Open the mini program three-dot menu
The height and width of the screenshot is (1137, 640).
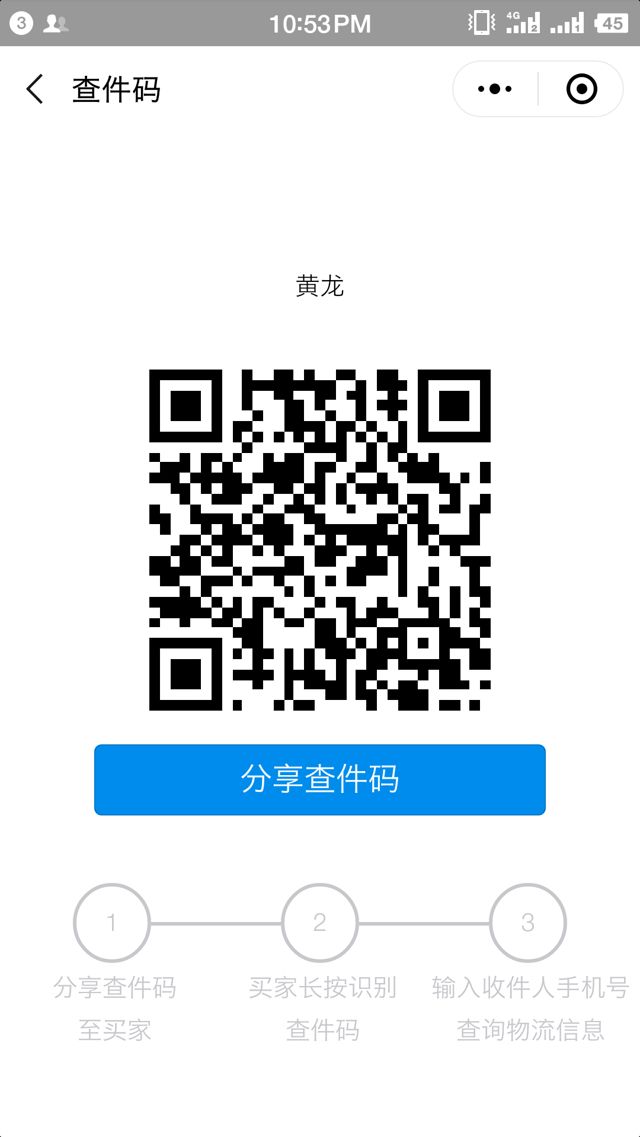click(x=495, y=89)
